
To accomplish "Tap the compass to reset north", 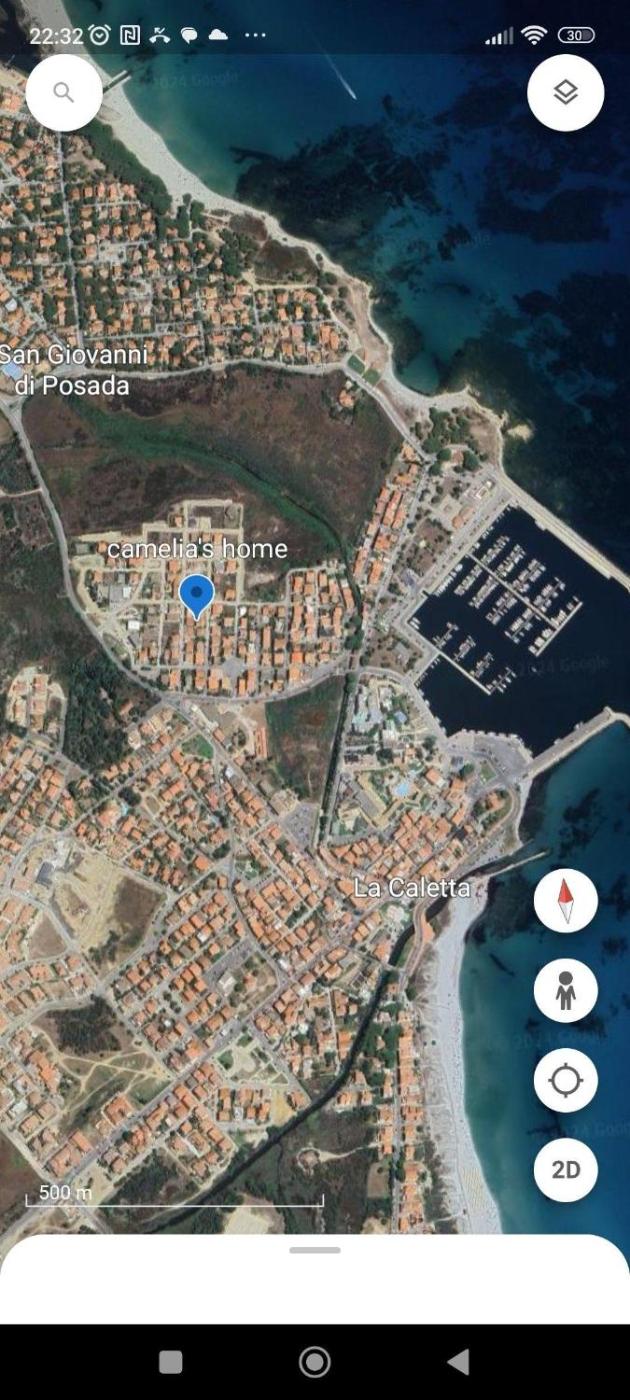I will coord(565,901).
